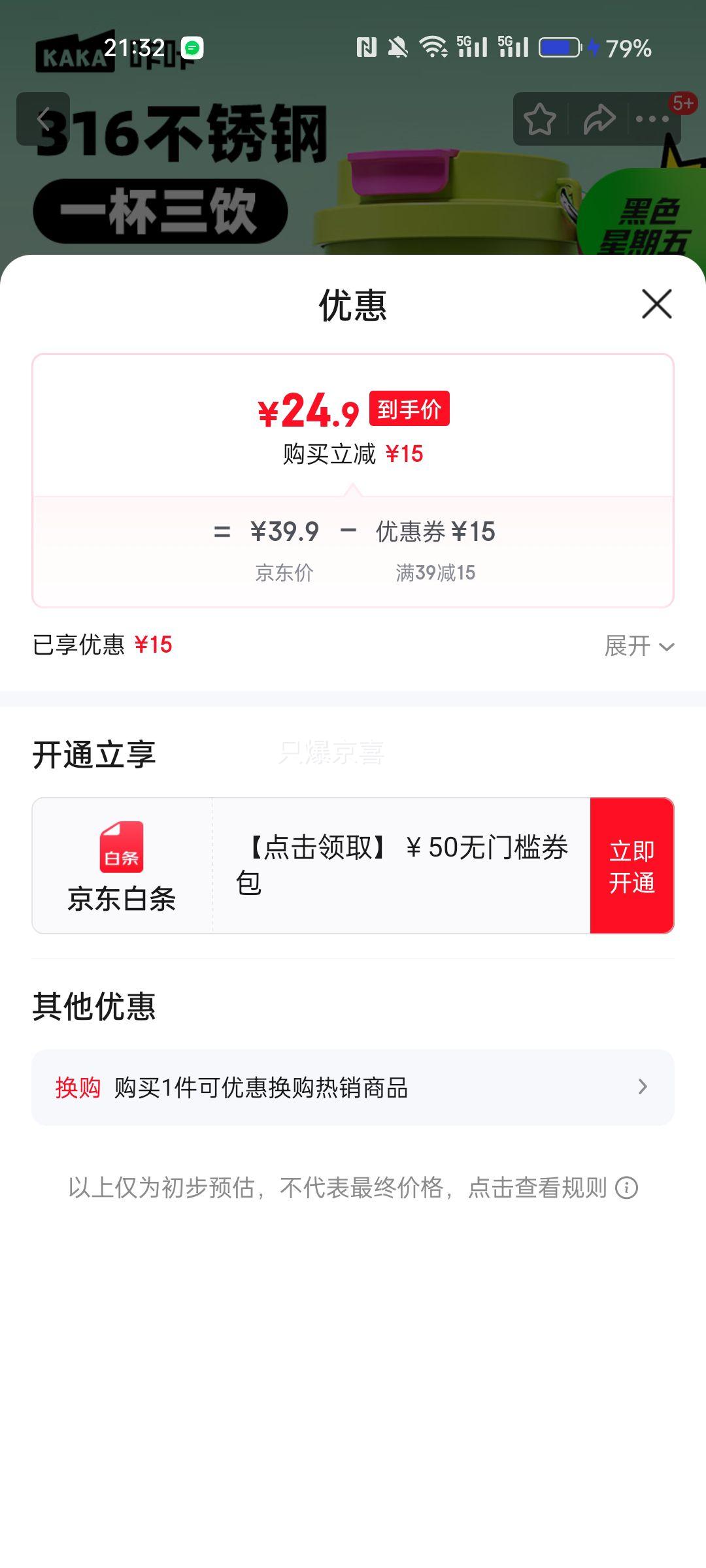Open the three-dot more menu
Viewport: 706px width, 1568px height.
click(652, 120)
